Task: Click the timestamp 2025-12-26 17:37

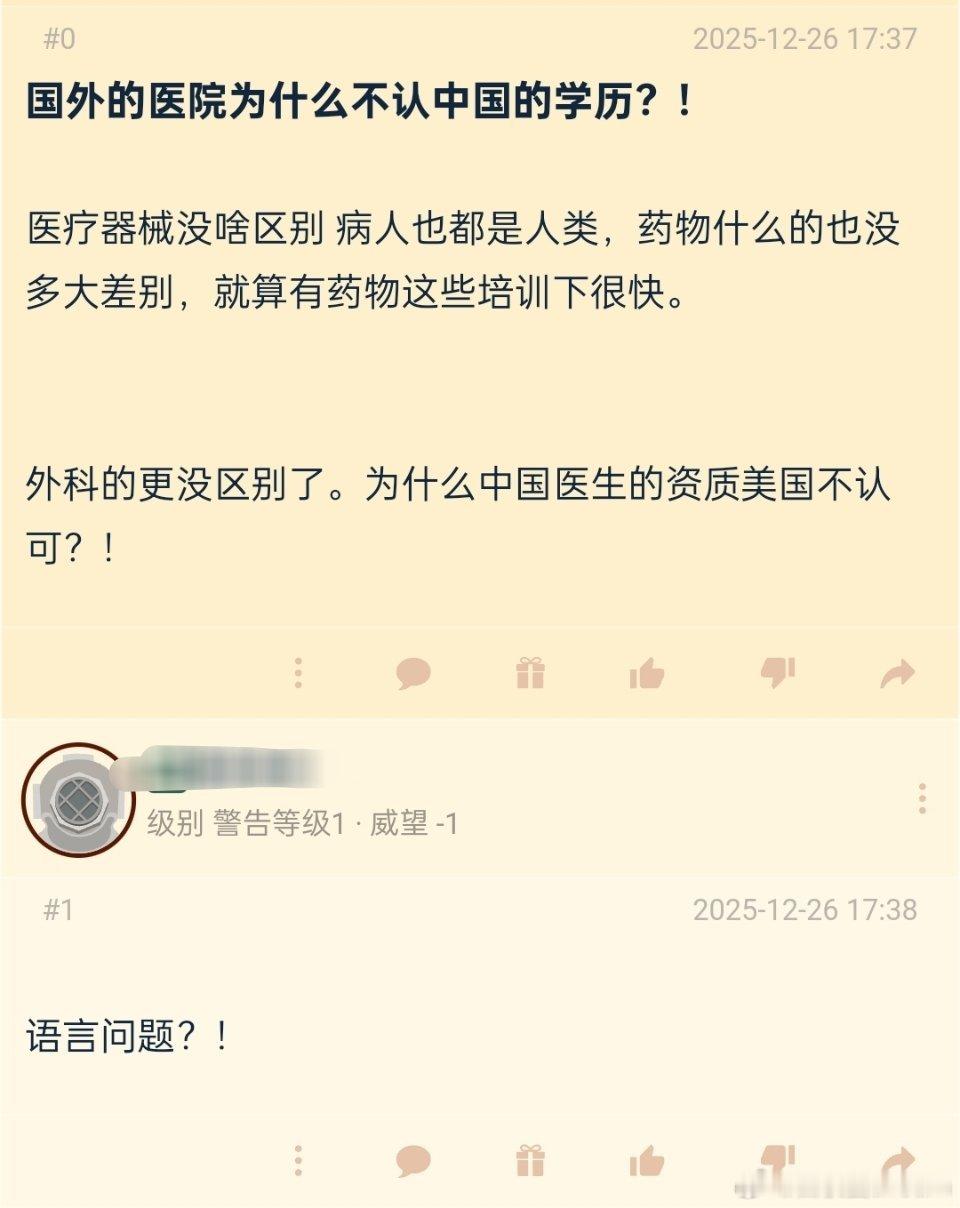Action: (810, 37)
